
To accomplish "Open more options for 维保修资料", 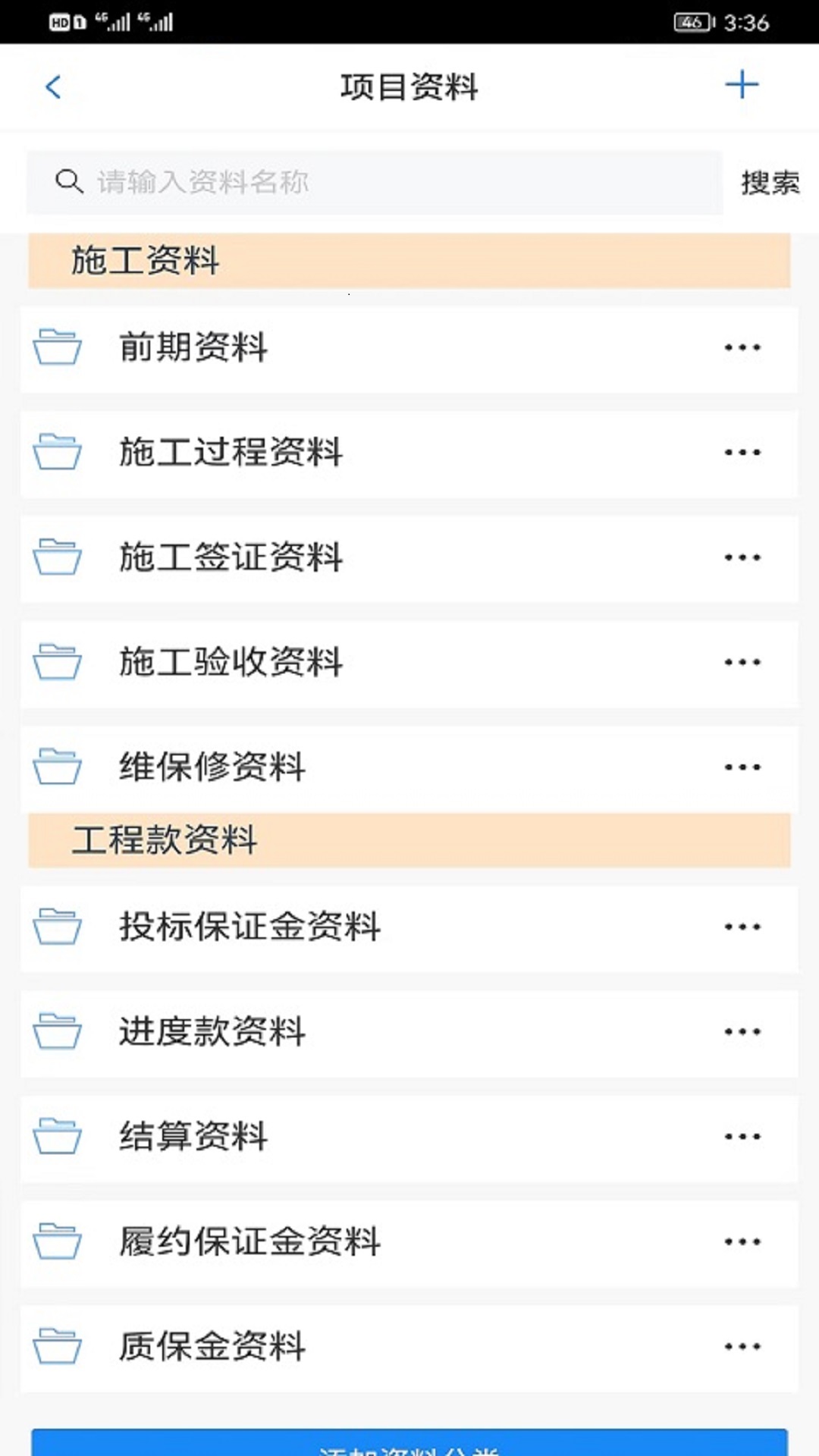I will coord(742,767).
